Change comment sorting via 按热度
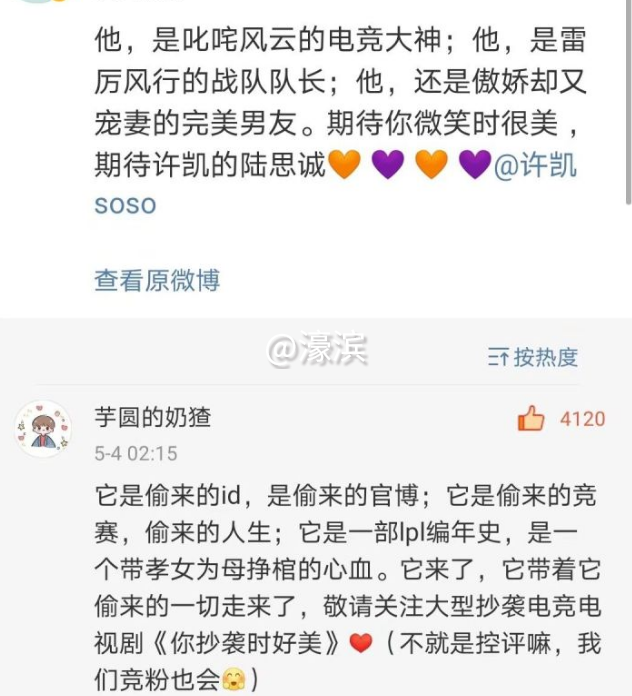The image size is (632, 696). pyautogui.click(x=532, y=357)
